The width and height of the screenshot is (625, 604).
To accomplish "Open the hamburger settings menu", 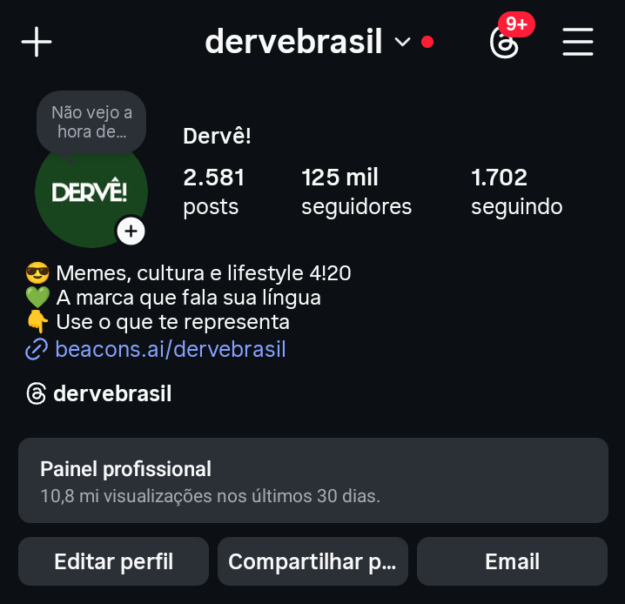I will coord(577,42).
